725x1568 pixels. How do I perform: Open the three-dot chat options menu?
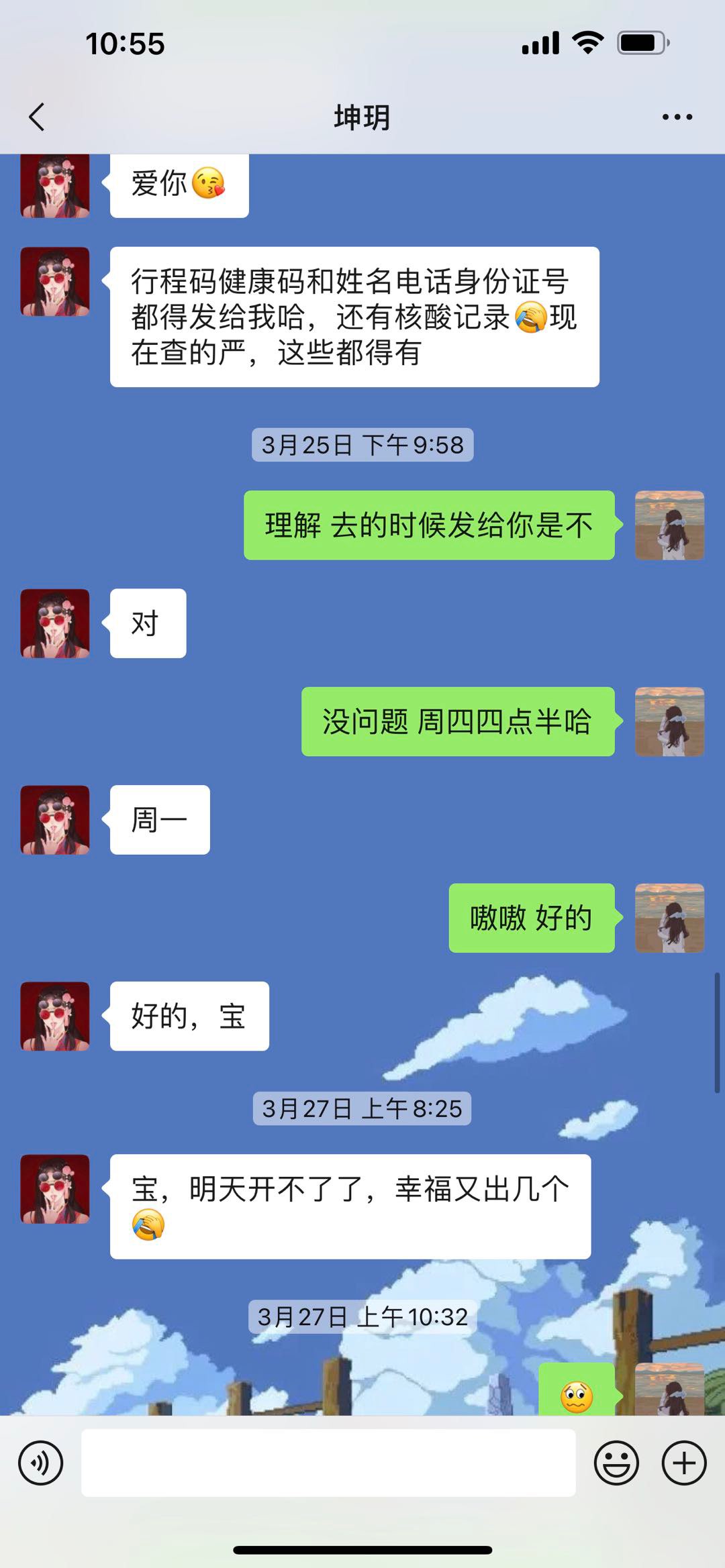pos(677,117)
